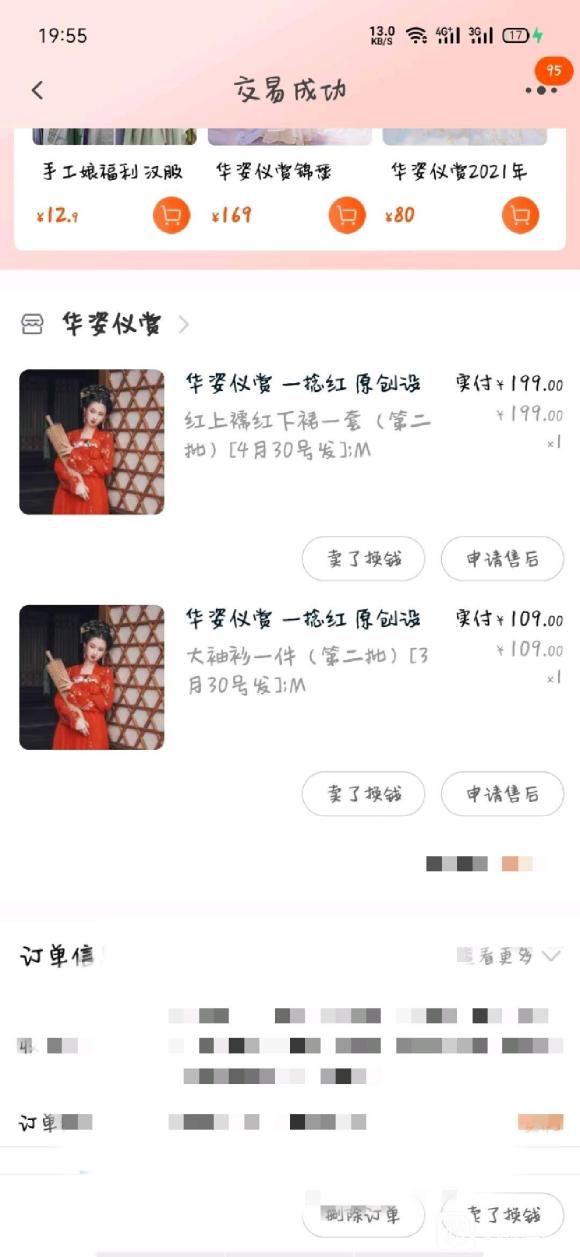The height and width of the screenshot is (1257, 580).
Task: Tap 卖了换钱 for the ¥199 item
Action: click(x=364, y=559)
